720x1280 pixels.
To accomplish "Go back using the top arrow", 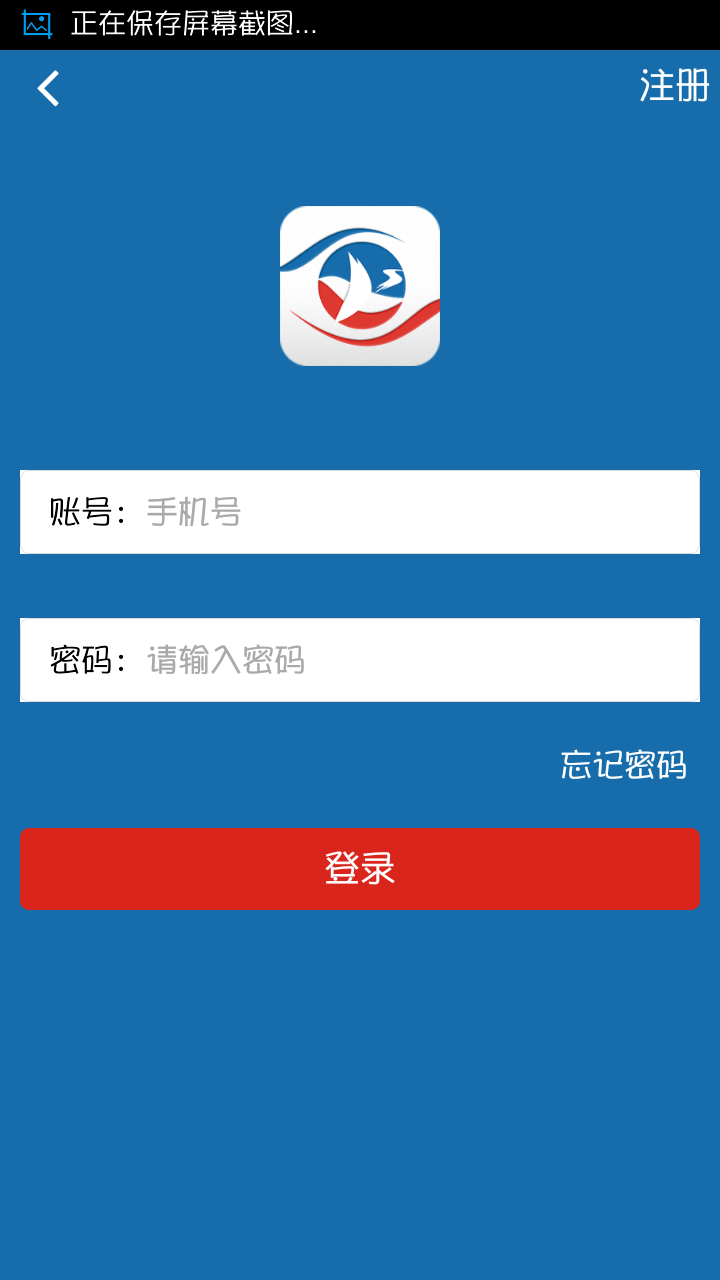I will tap(48, 88).
